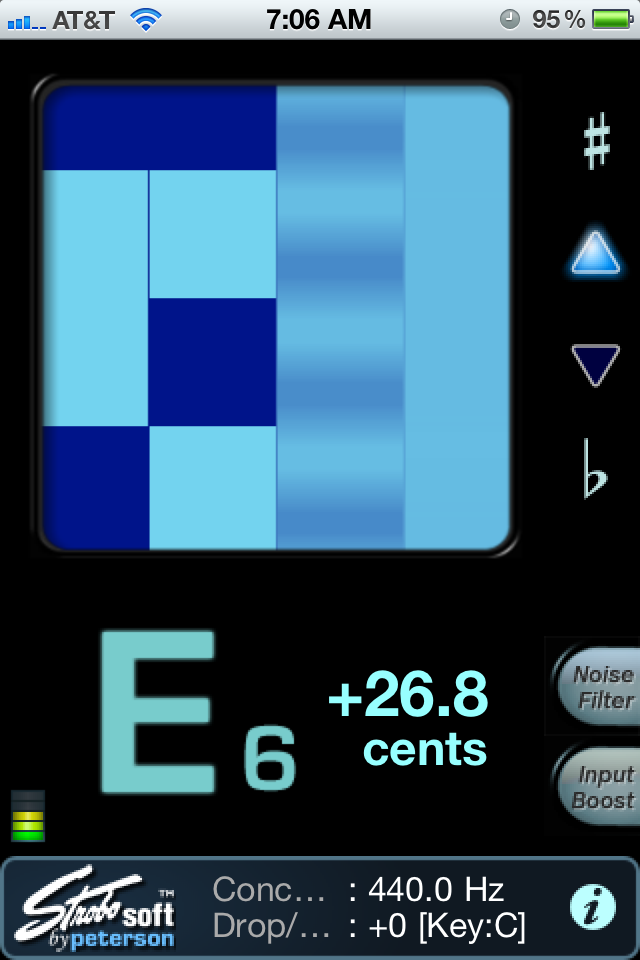Tap the E note name display
Screen dimensions: 640x960
158,712
